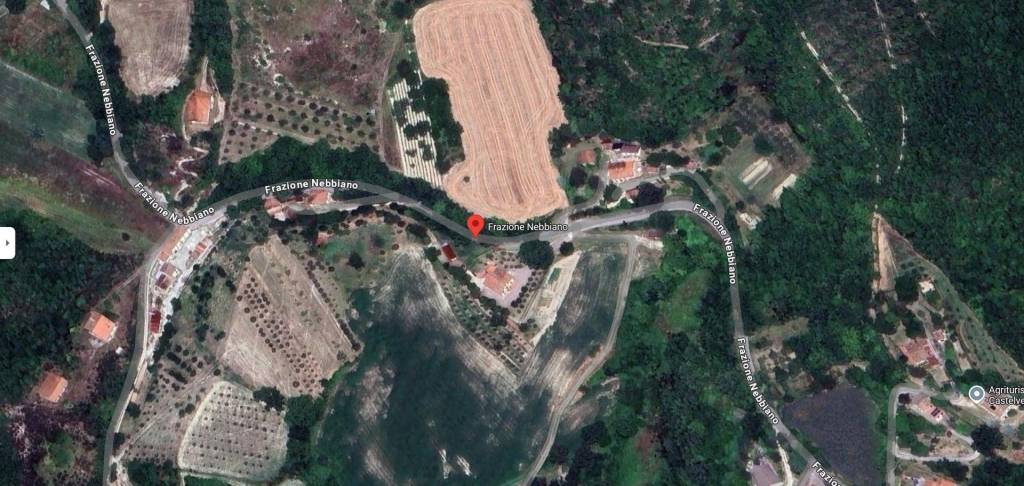Open the Agriturismo Castelve place marker
Viewport: 1024px width, 486px height.
pos(977,393)
